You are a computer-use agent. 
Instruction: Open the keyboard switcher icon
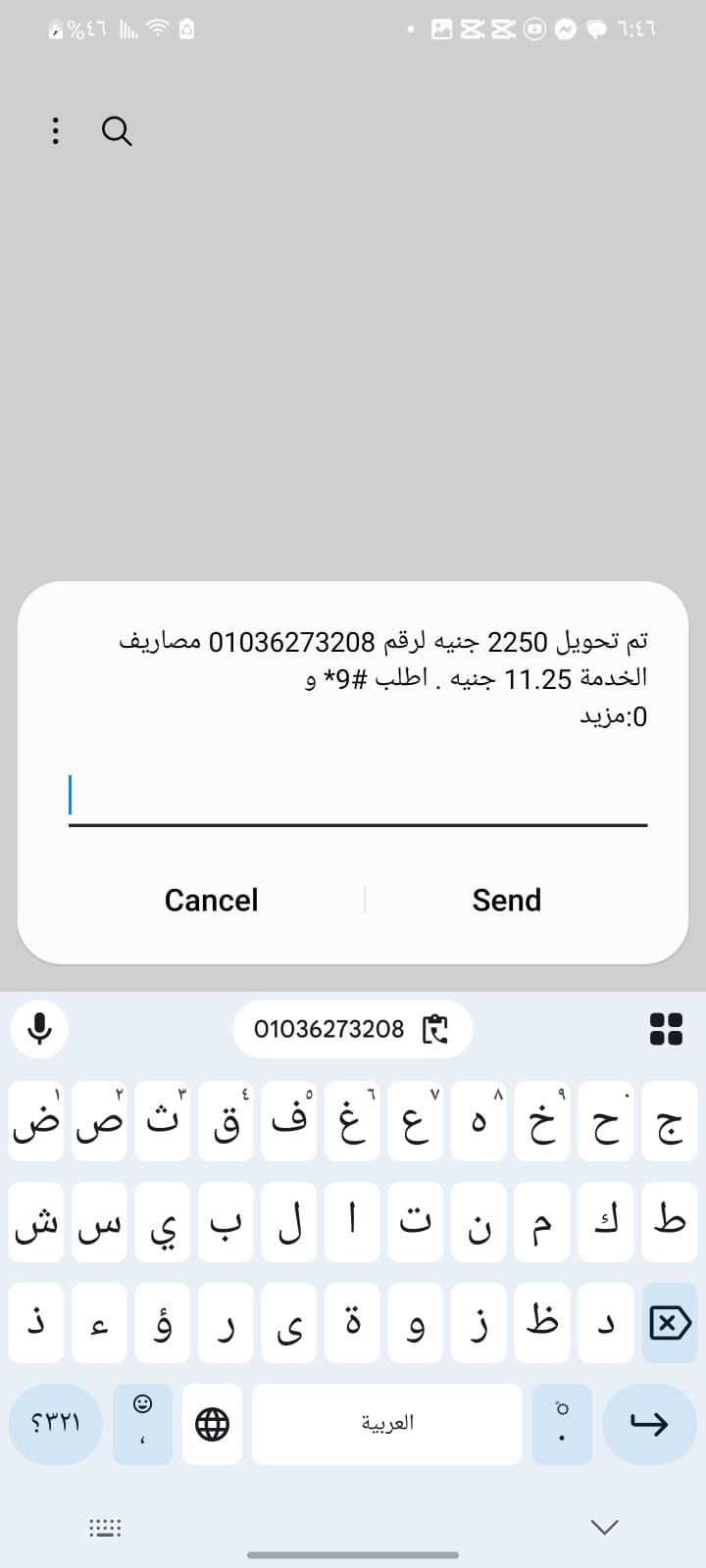[105, 1527]
